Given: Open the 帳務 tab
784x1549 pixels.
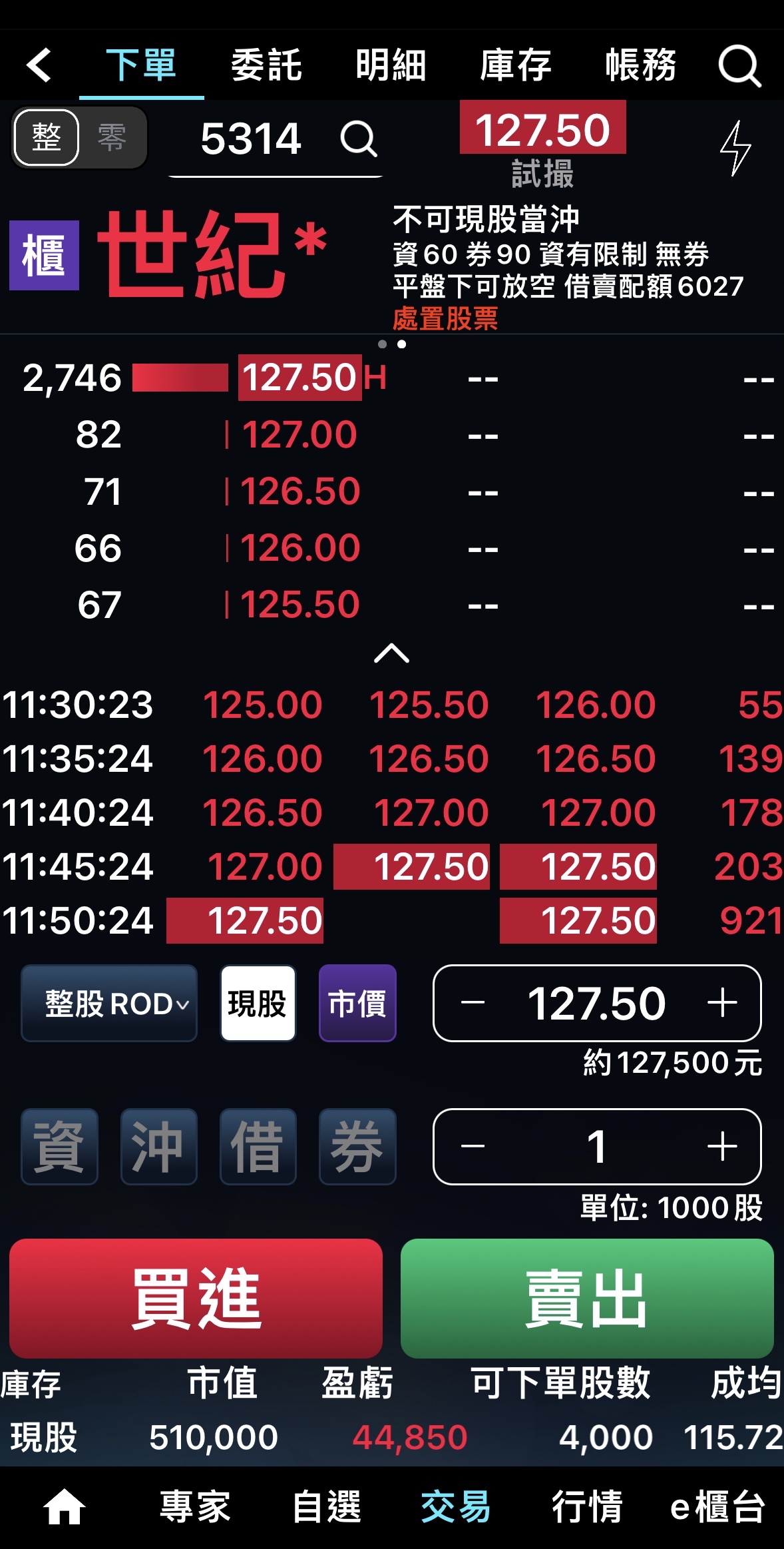Looking at the screenshot, I should [640, 65].
